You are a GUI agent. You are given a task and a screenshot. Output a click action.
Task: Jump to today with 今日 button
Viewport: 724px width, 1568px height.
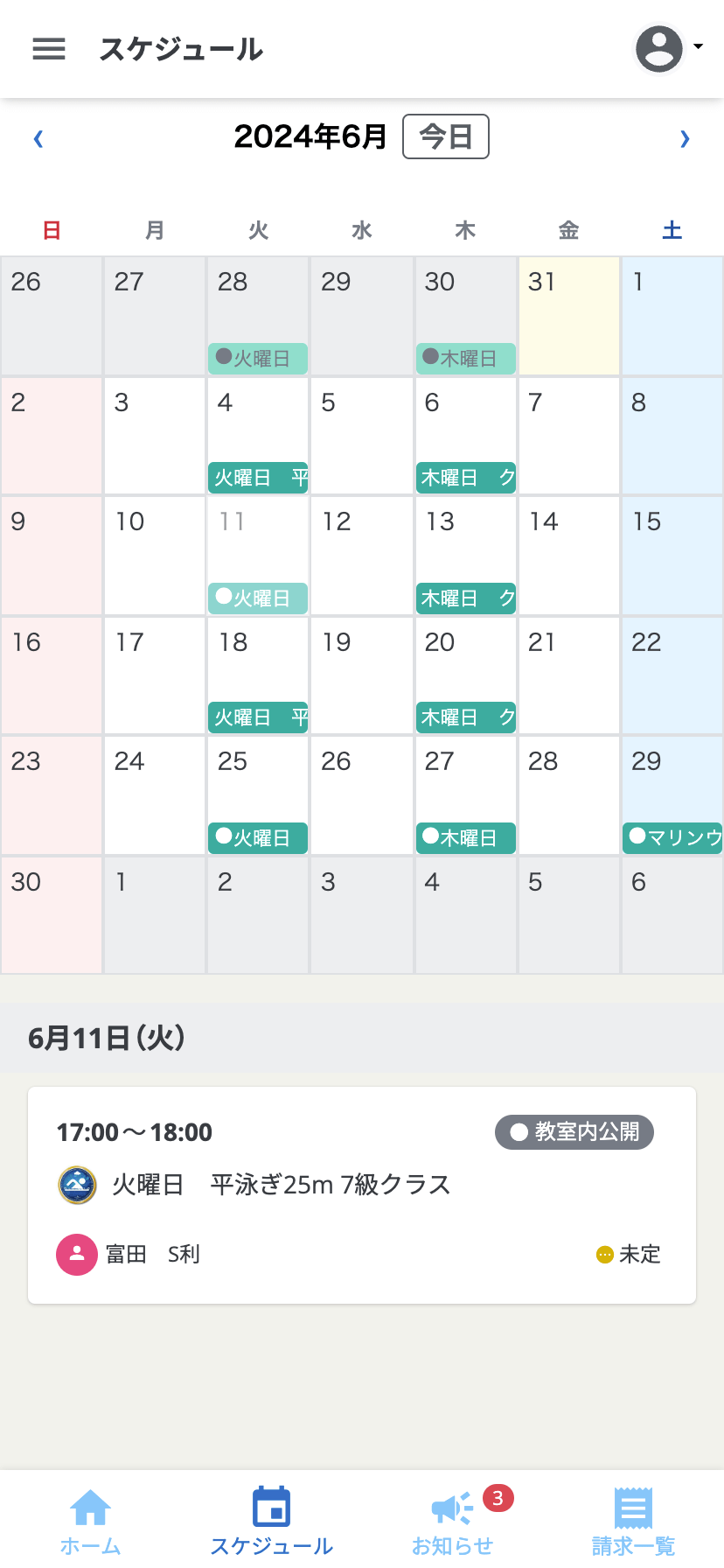tap(445, 136)
